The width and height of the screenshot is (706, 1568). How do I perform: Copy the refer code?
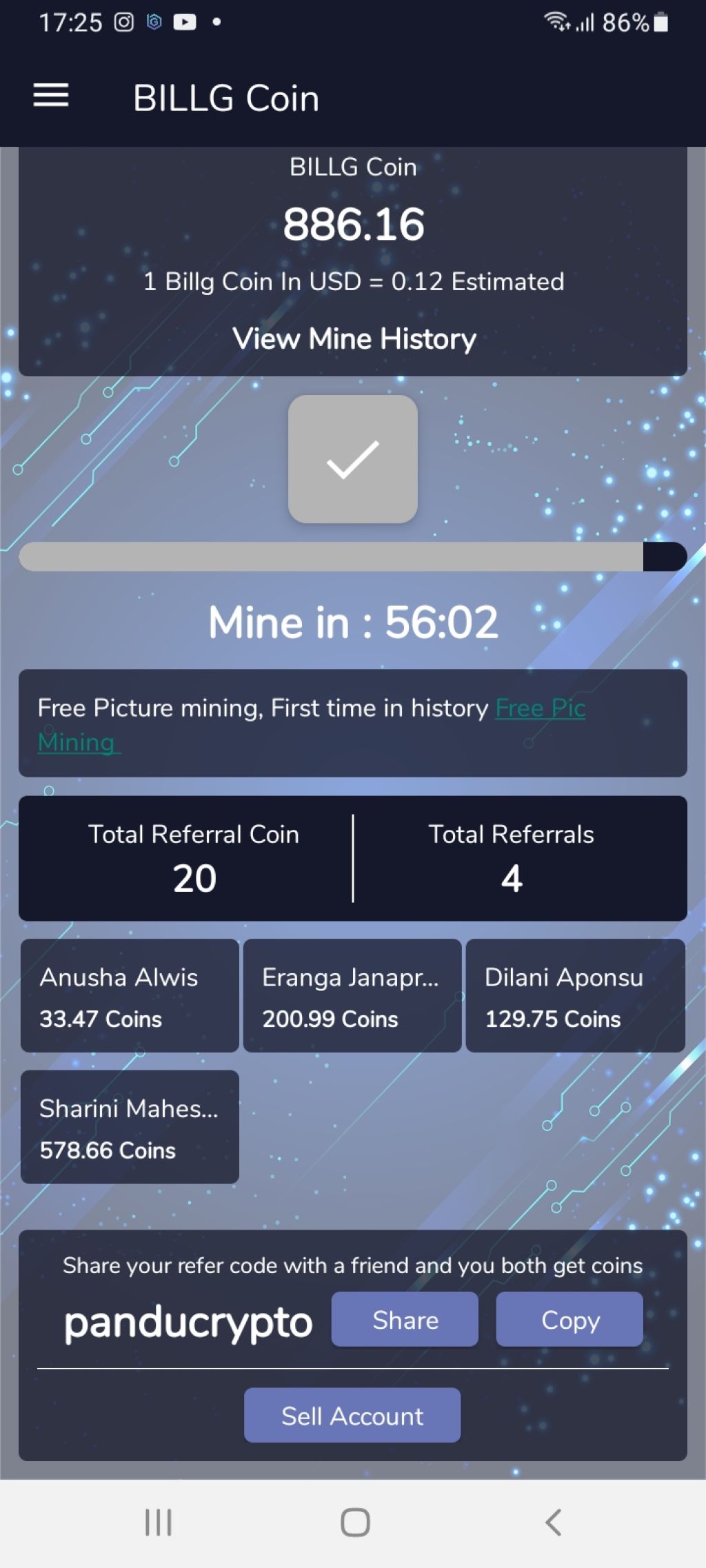pos(569,1319)
